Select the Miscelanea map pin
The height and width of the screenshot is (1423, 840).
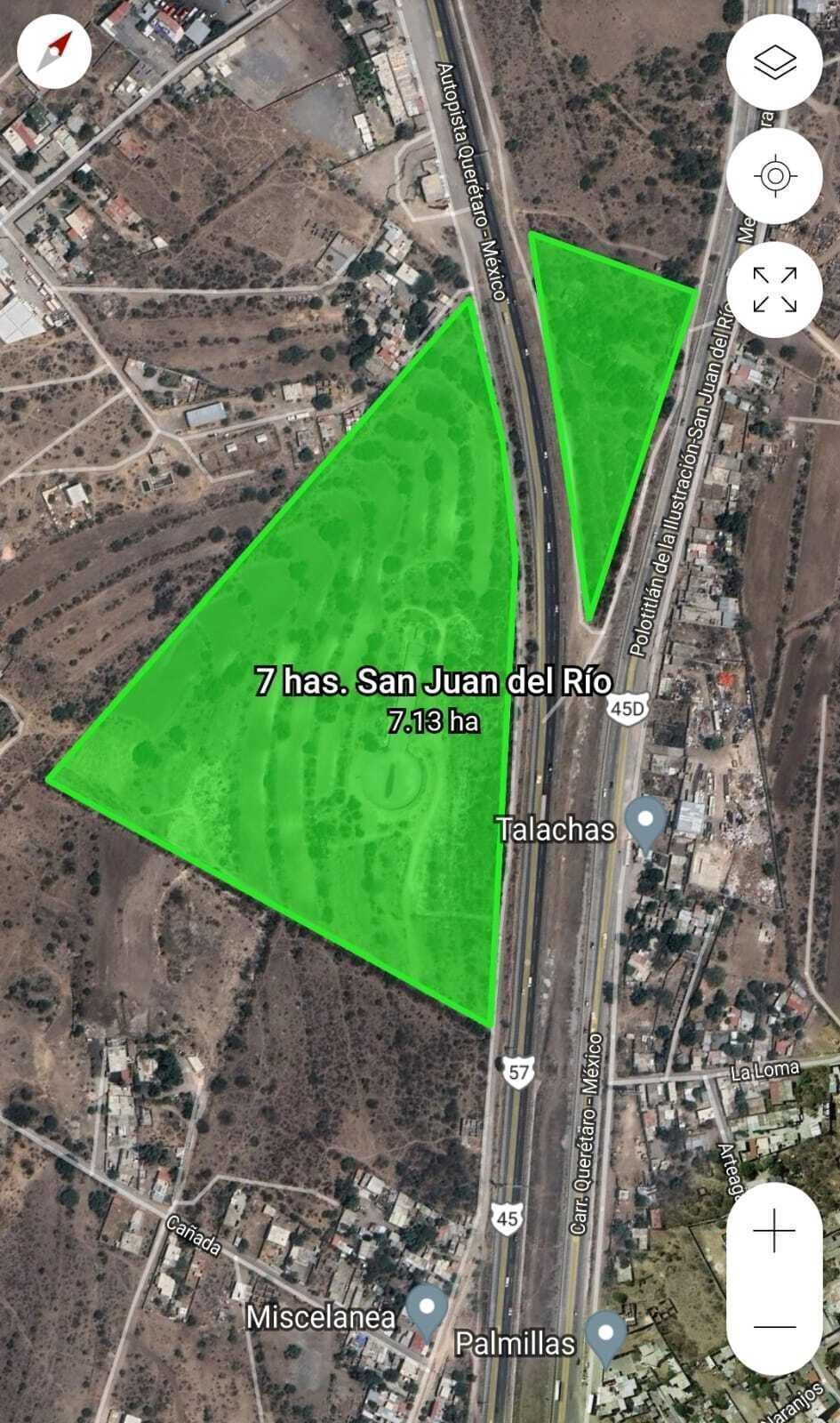pos(427,1309)
